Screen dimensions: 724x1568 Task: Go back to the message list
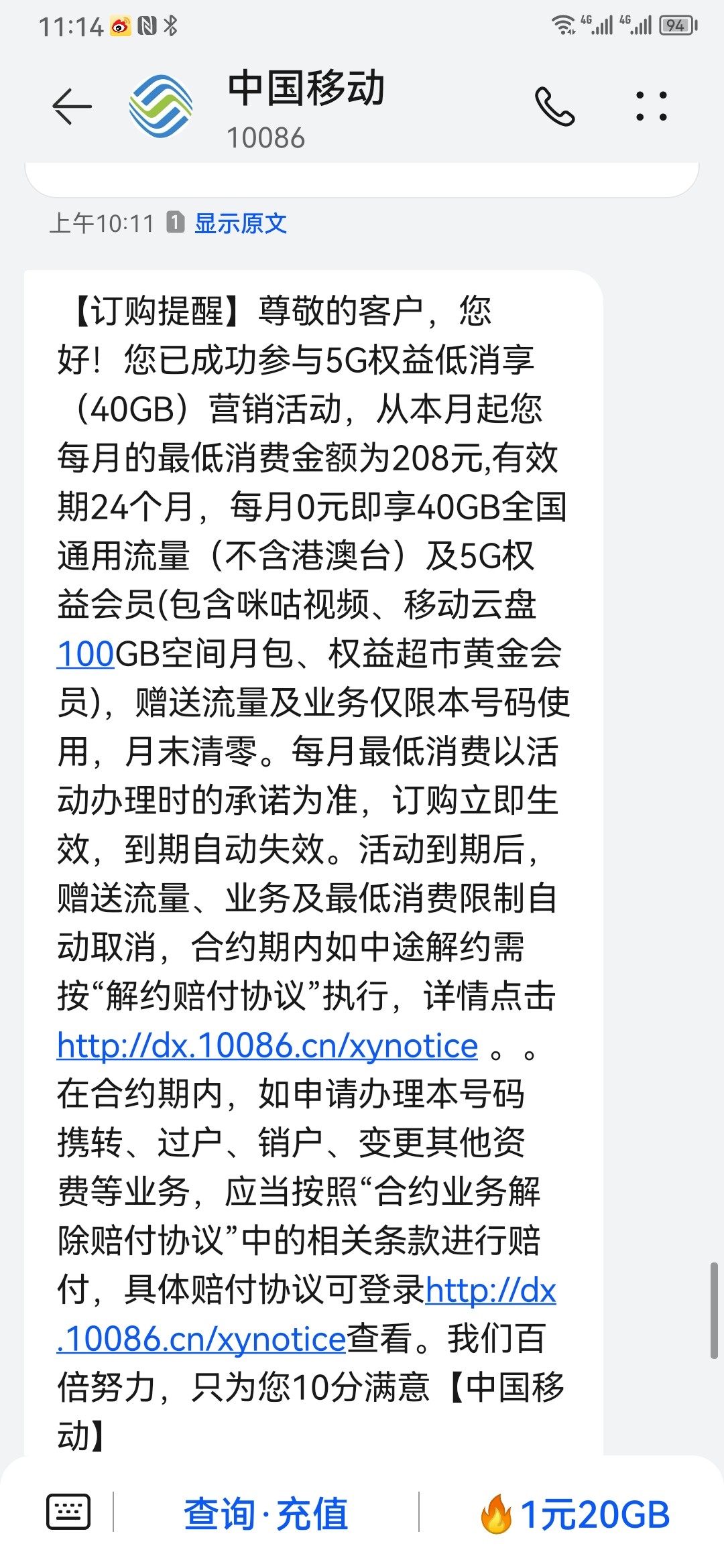tap(72, 106)
